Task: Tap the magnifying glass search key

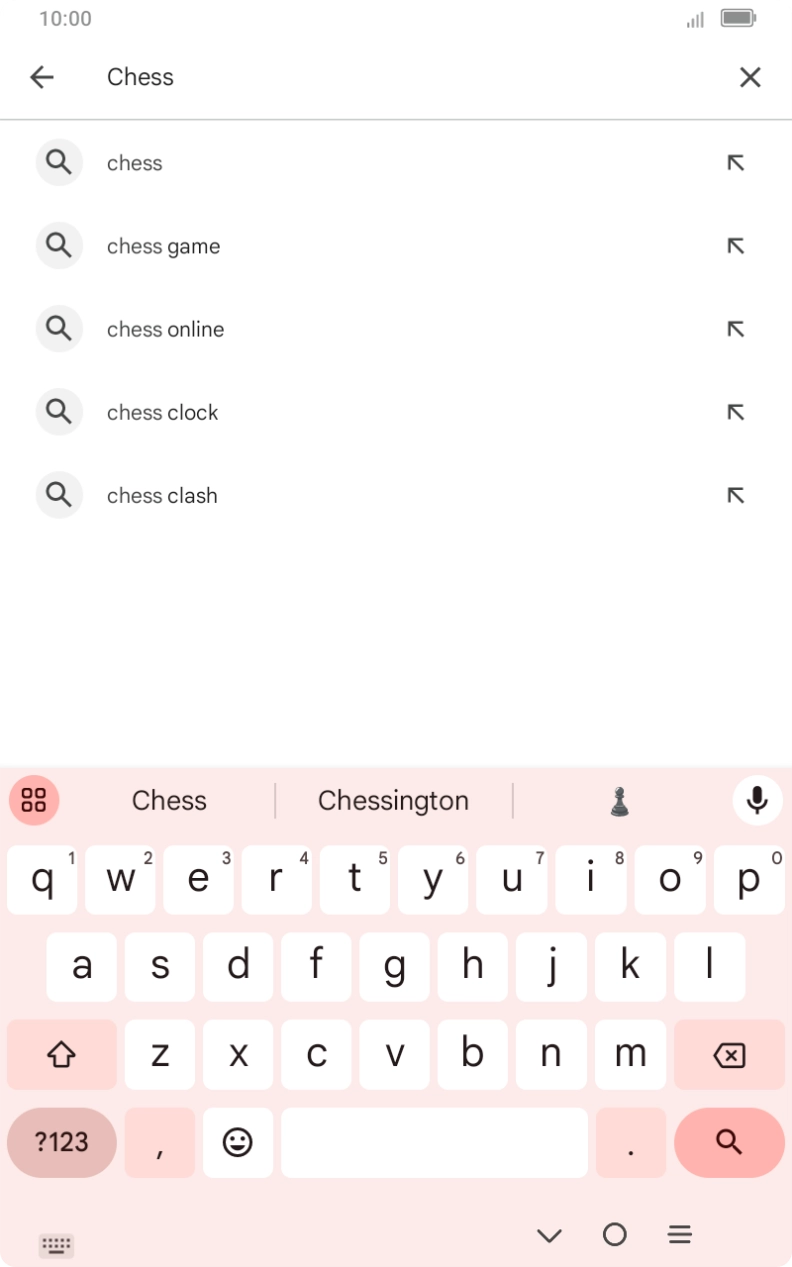Action: click(x=729, y=1143)
